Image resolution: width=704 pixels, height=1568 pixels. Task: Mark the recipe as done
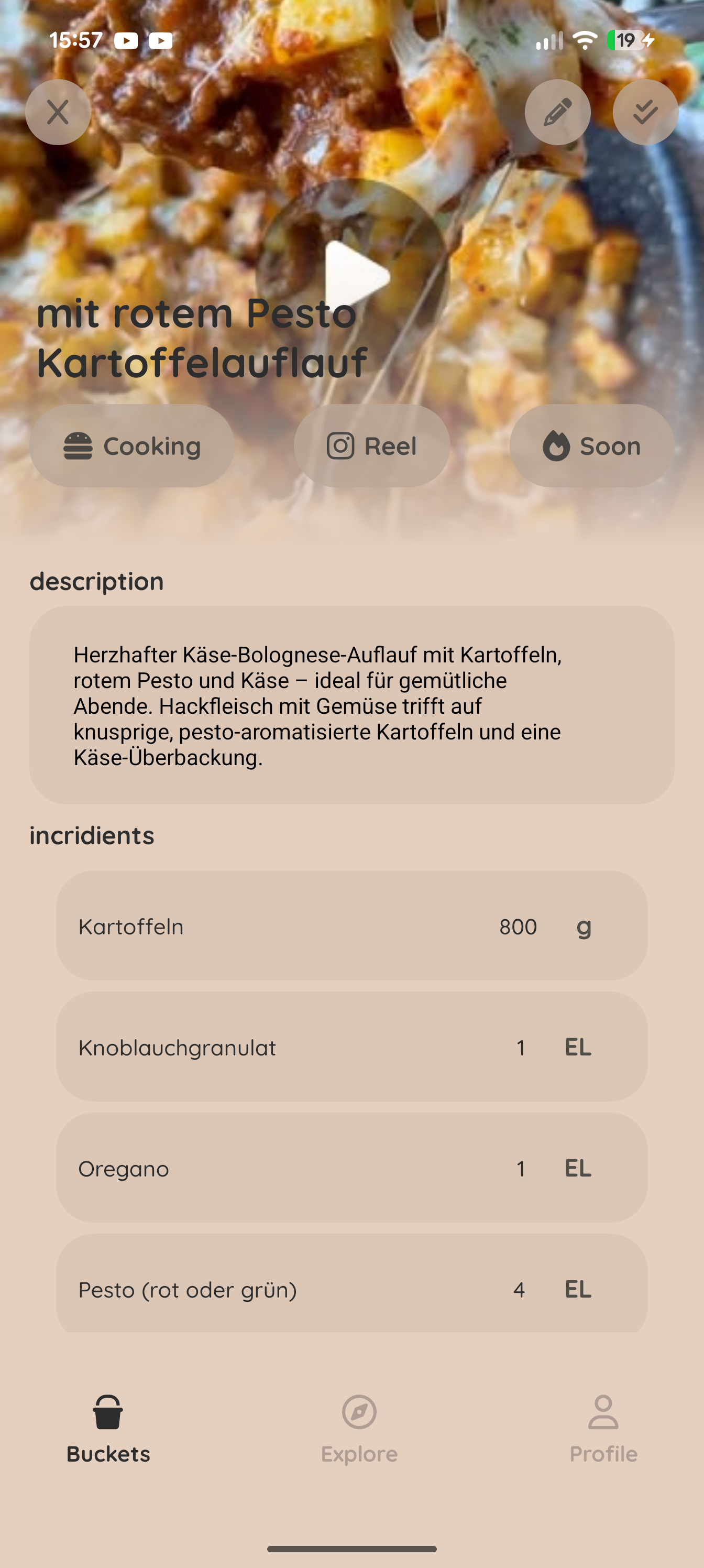point(645,112)
